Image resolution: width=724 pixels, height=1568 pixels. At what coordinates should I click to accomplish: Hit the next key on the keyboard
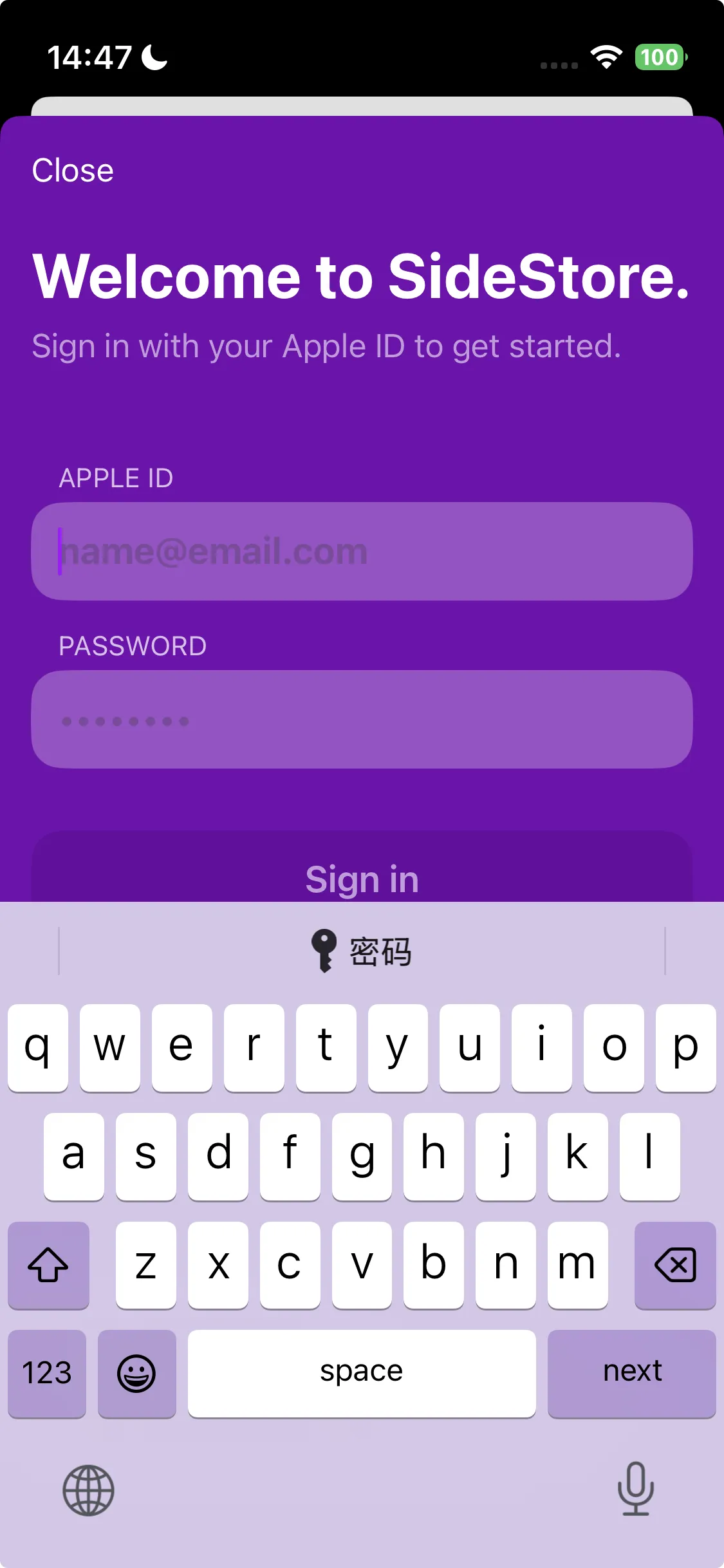[x=631, y=1373]
